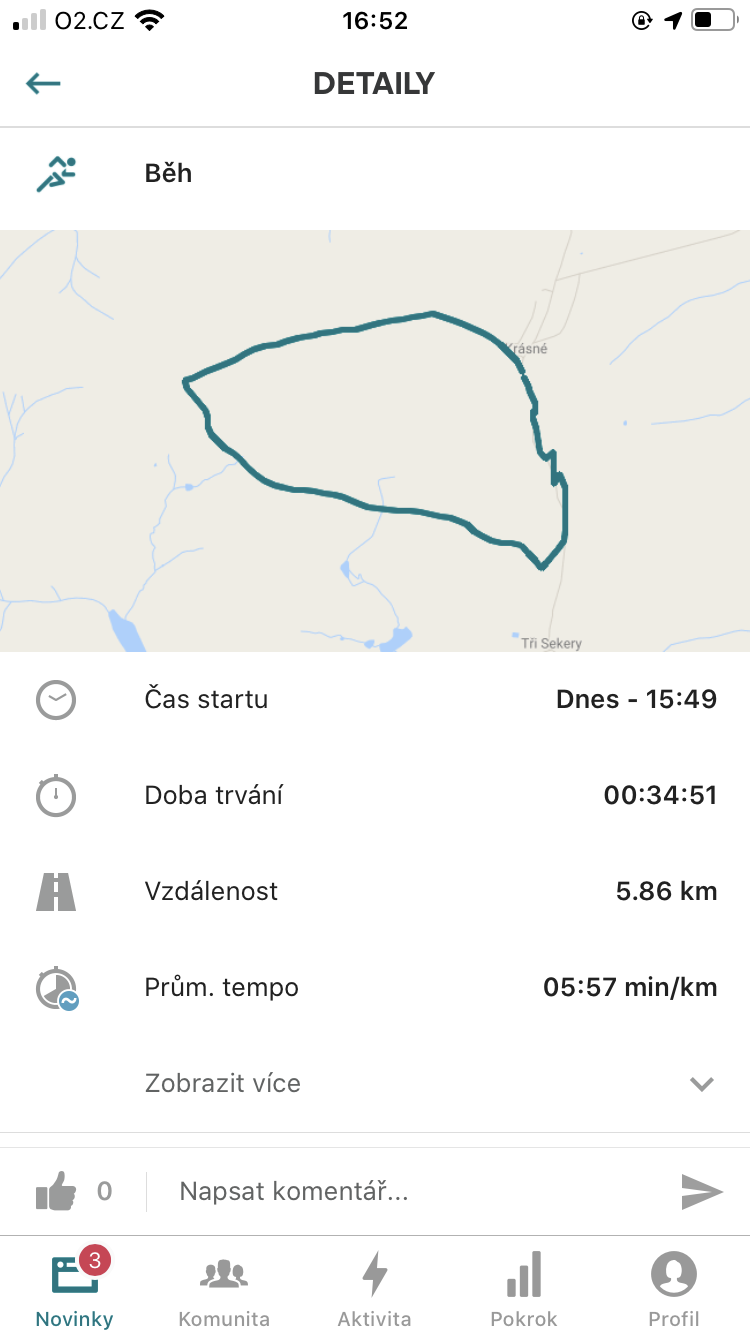Viewport: 750px width, 1334px height.
Task: Open the Profil tab
Action: tap(674, 1288)
